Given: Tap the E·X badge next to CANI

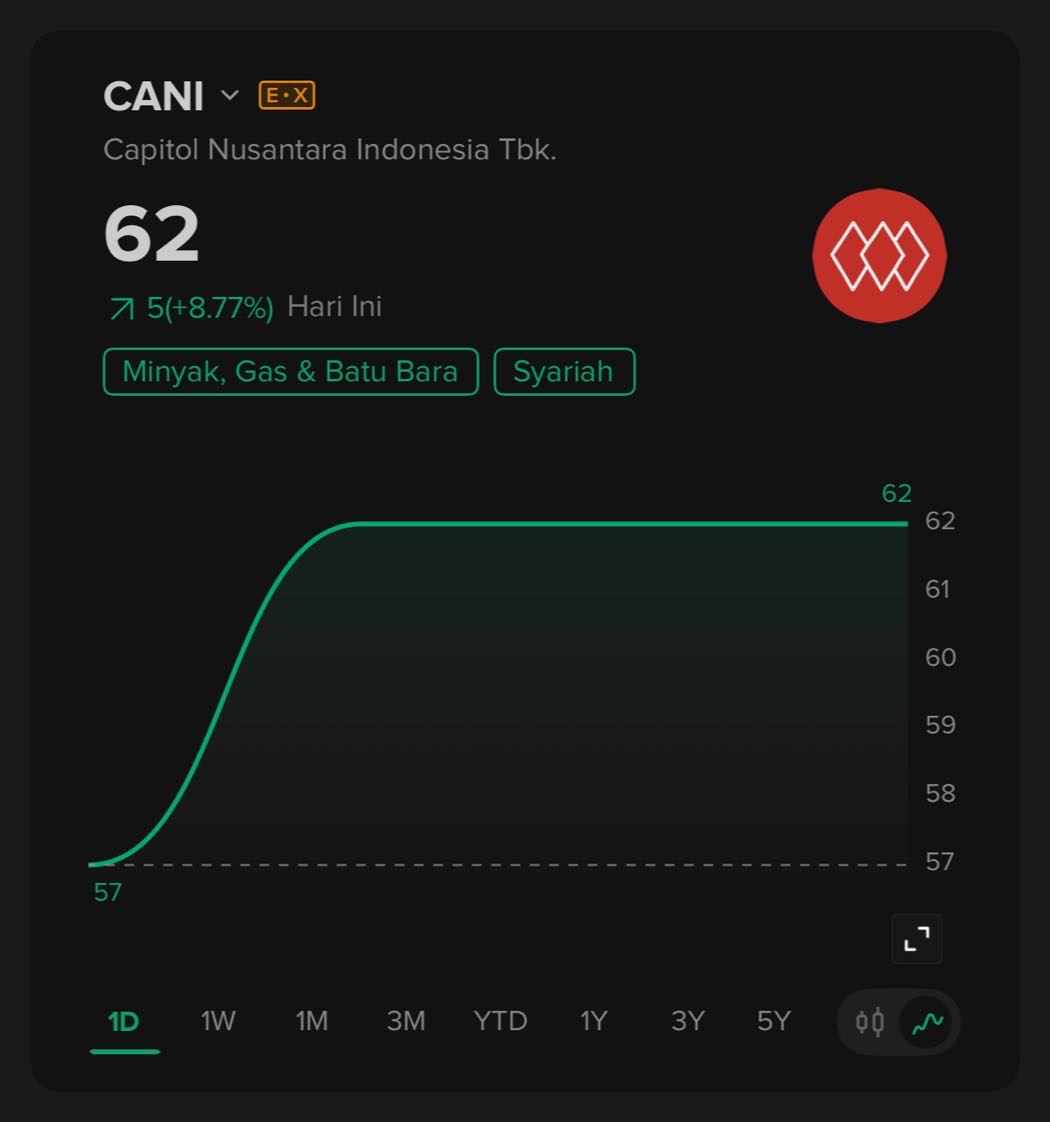Looking at the screenshot, I should point(287,96).
